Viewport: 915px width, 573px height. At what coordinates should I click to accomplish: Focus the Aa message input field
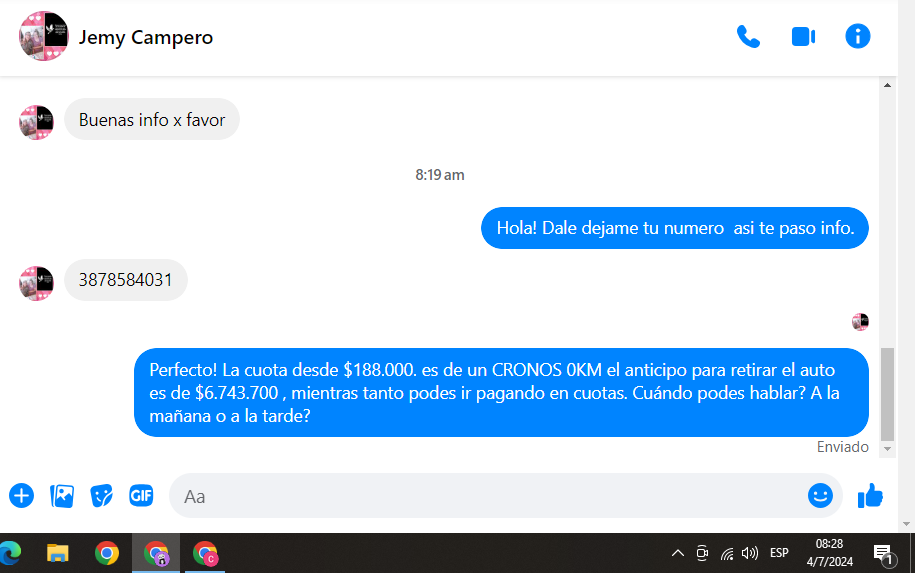click(480, 496)
